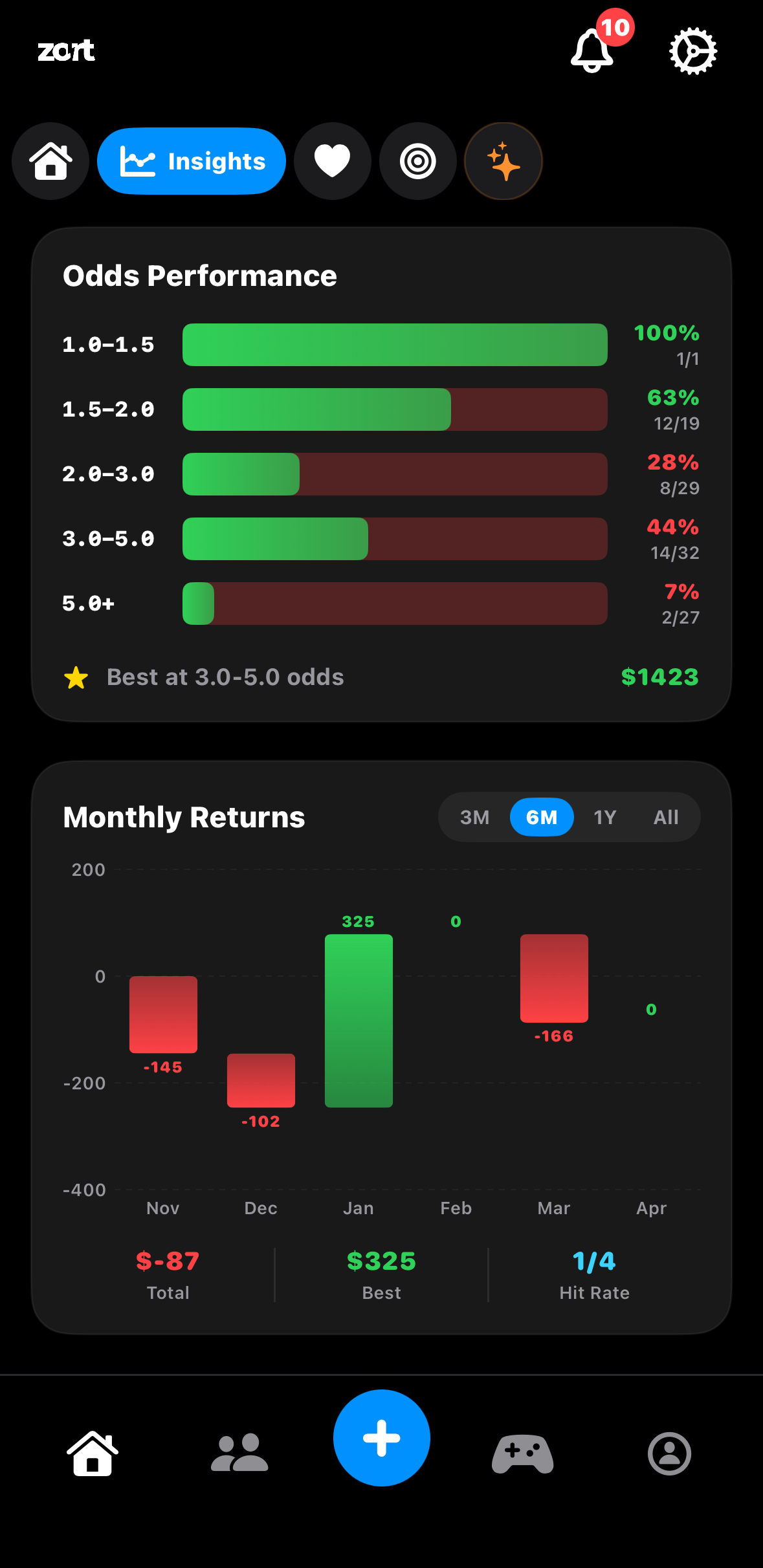Select the home icon in bottom navigation
The width and height of the screenshot is (763, 1568).
click(93, 1452)
